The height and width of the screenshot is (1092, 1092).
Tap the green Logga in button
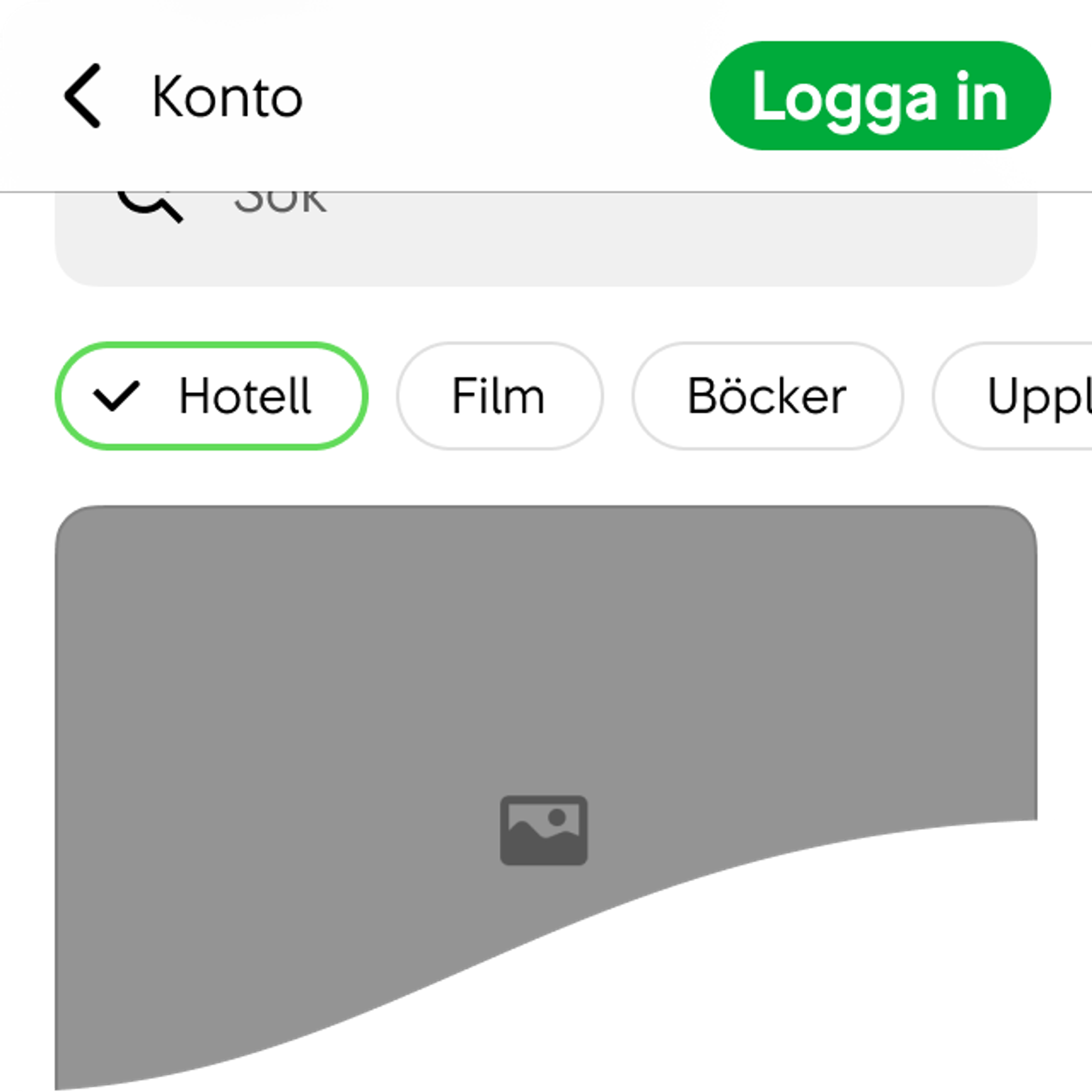[880, 96]
